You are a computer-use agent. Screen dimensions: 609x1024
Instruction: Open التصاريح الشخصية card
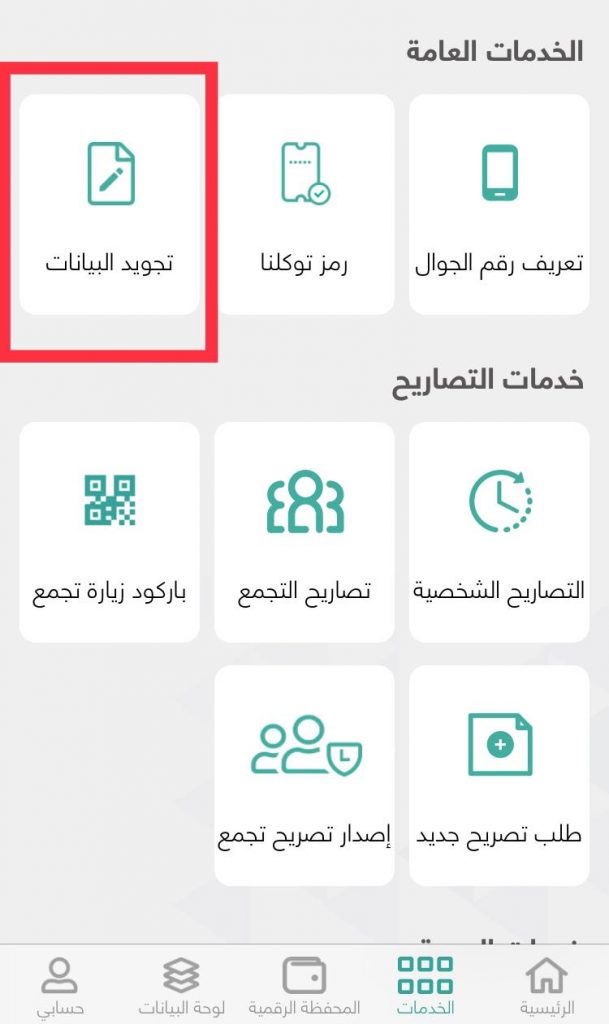pos(499,532)
